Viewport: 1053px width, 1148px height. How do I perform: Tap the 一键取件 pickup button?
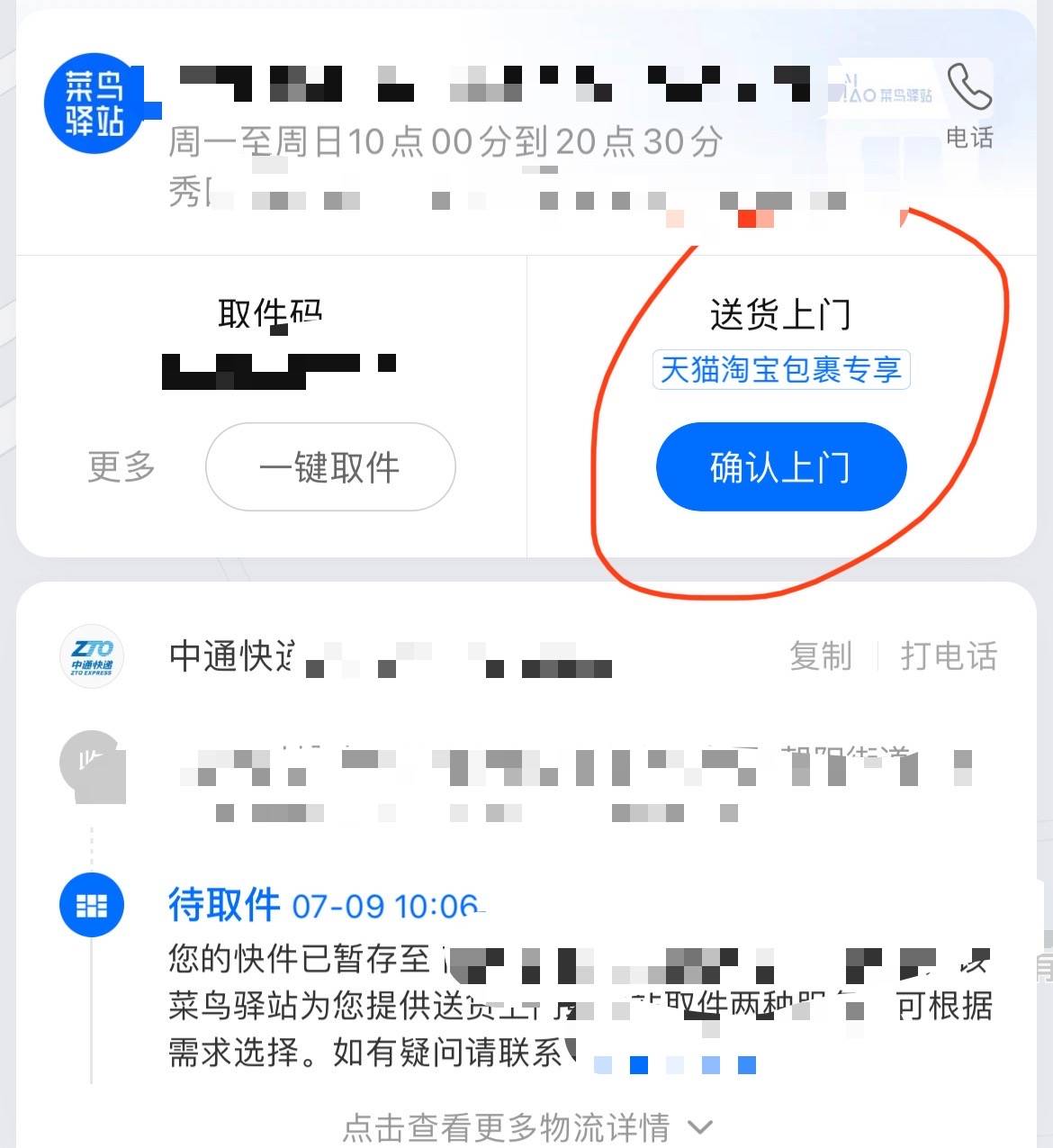pos(330,467)
